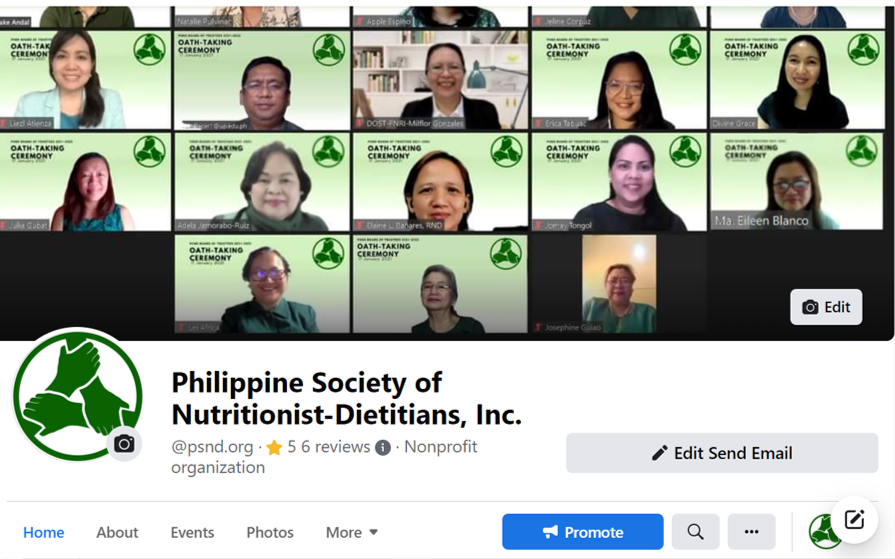Expand the More dropdown
The height and width of the screenshot is (559, 895).
click(351, 532)
